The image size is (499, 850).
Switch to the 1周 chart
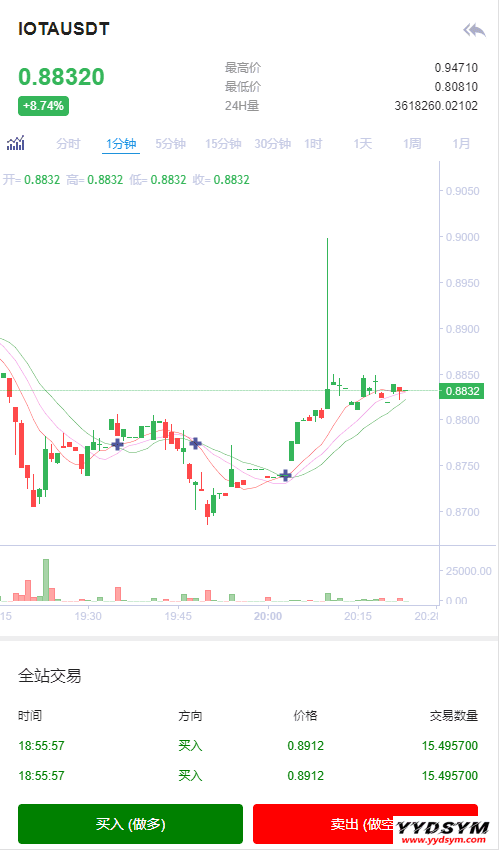[x=412, y=144]
